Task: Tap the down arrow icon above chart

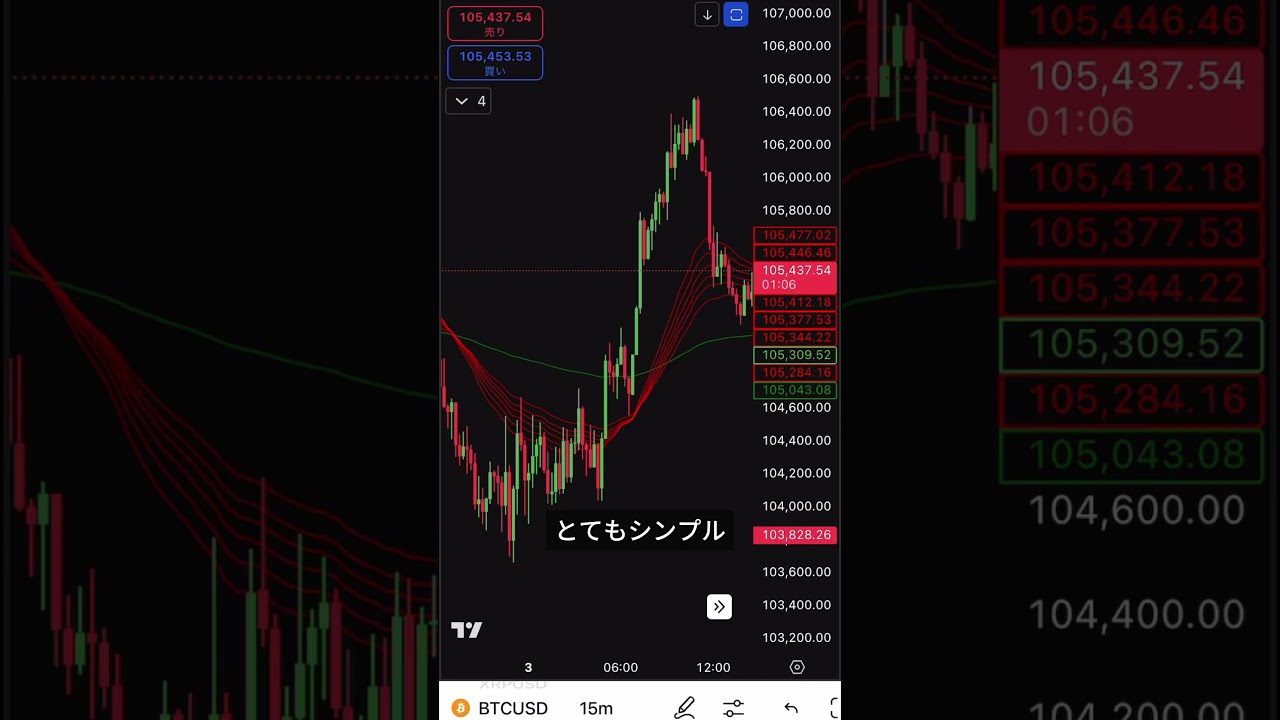Action: pos(707,15)
